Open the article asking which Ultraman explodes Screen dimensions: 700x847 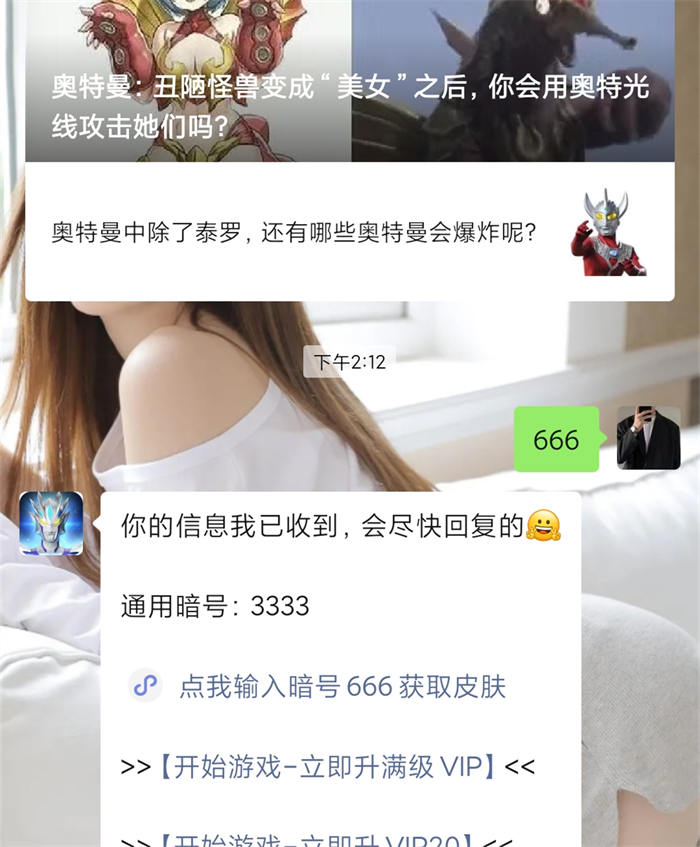pos(350,233)
